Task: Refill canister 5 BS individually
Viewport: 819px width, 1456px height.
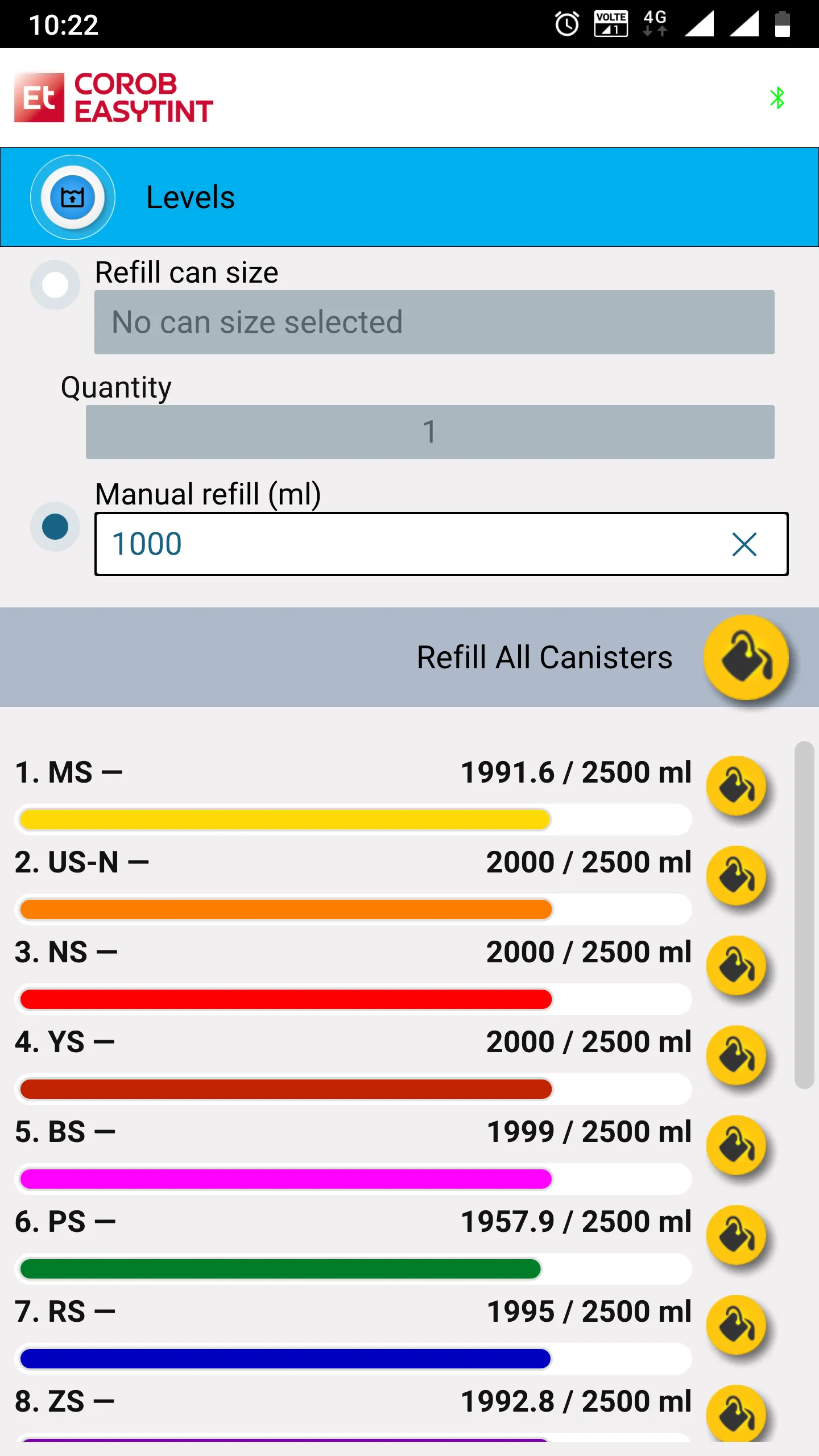Action: point(737,1146)
